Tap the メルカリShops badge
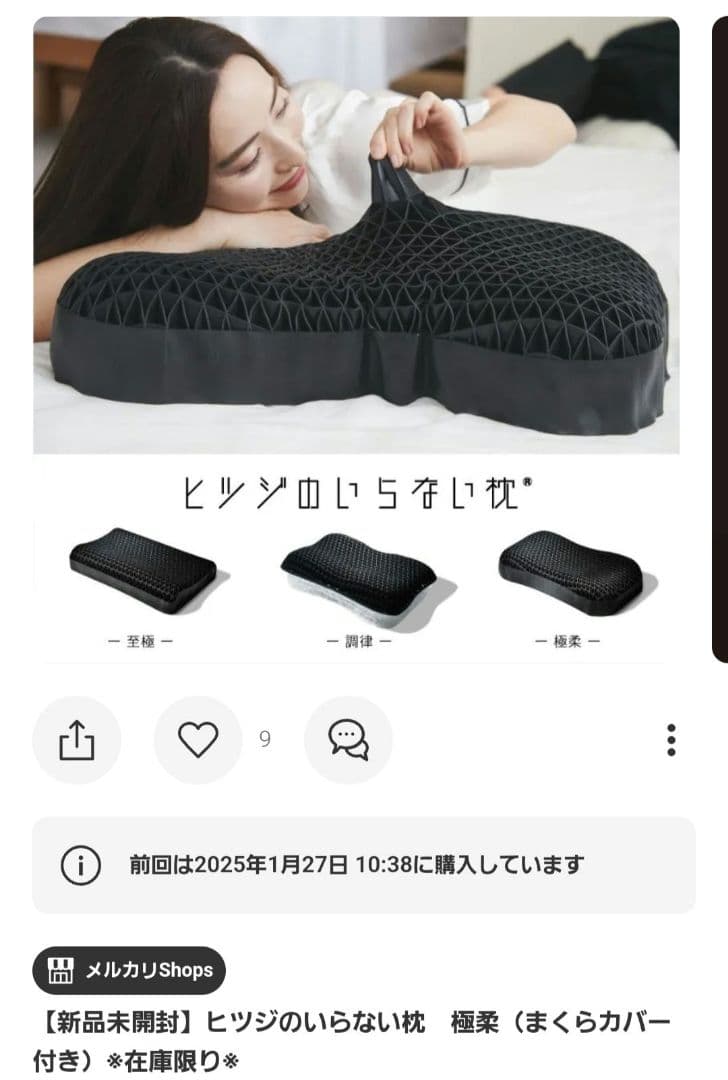 [x=129, y=970]
